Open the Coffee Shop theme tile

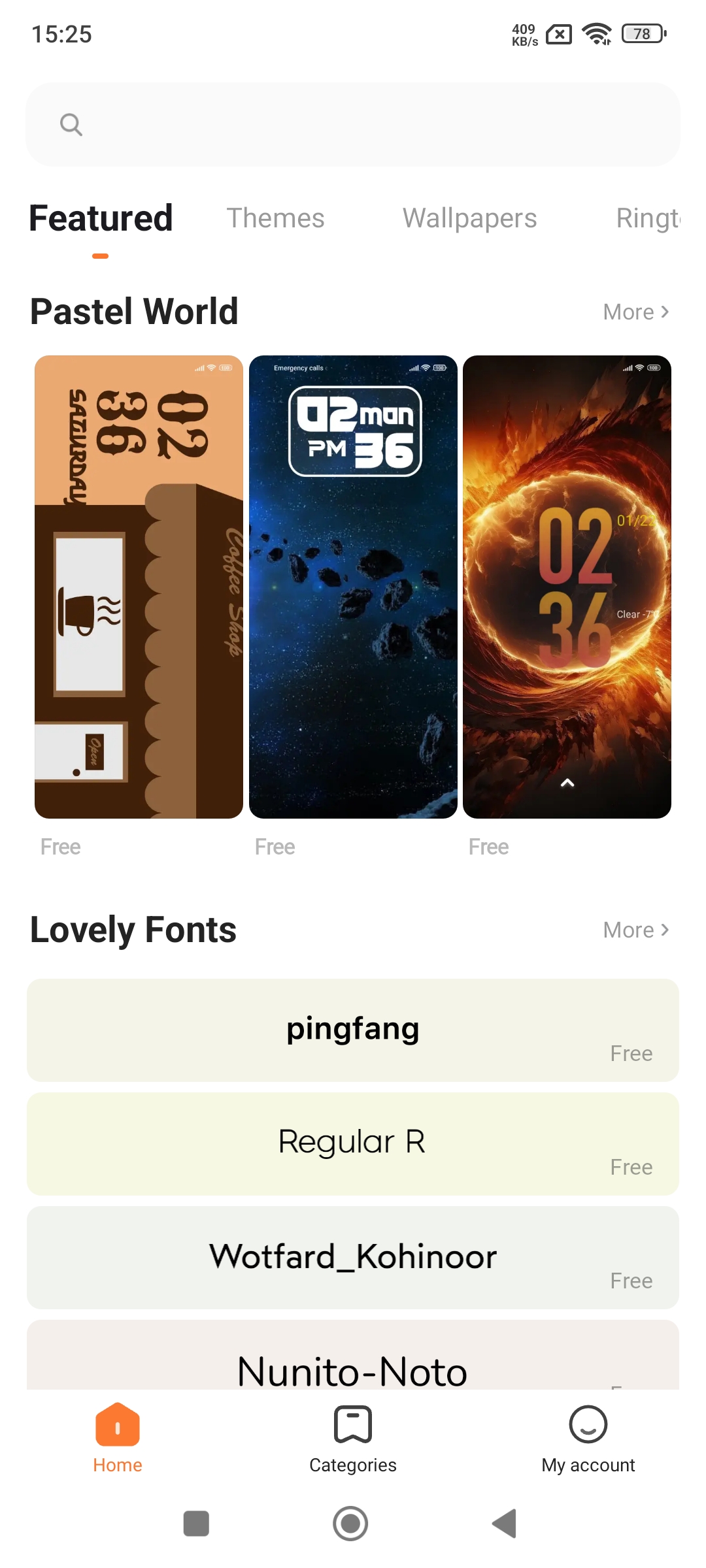point(139,587)
